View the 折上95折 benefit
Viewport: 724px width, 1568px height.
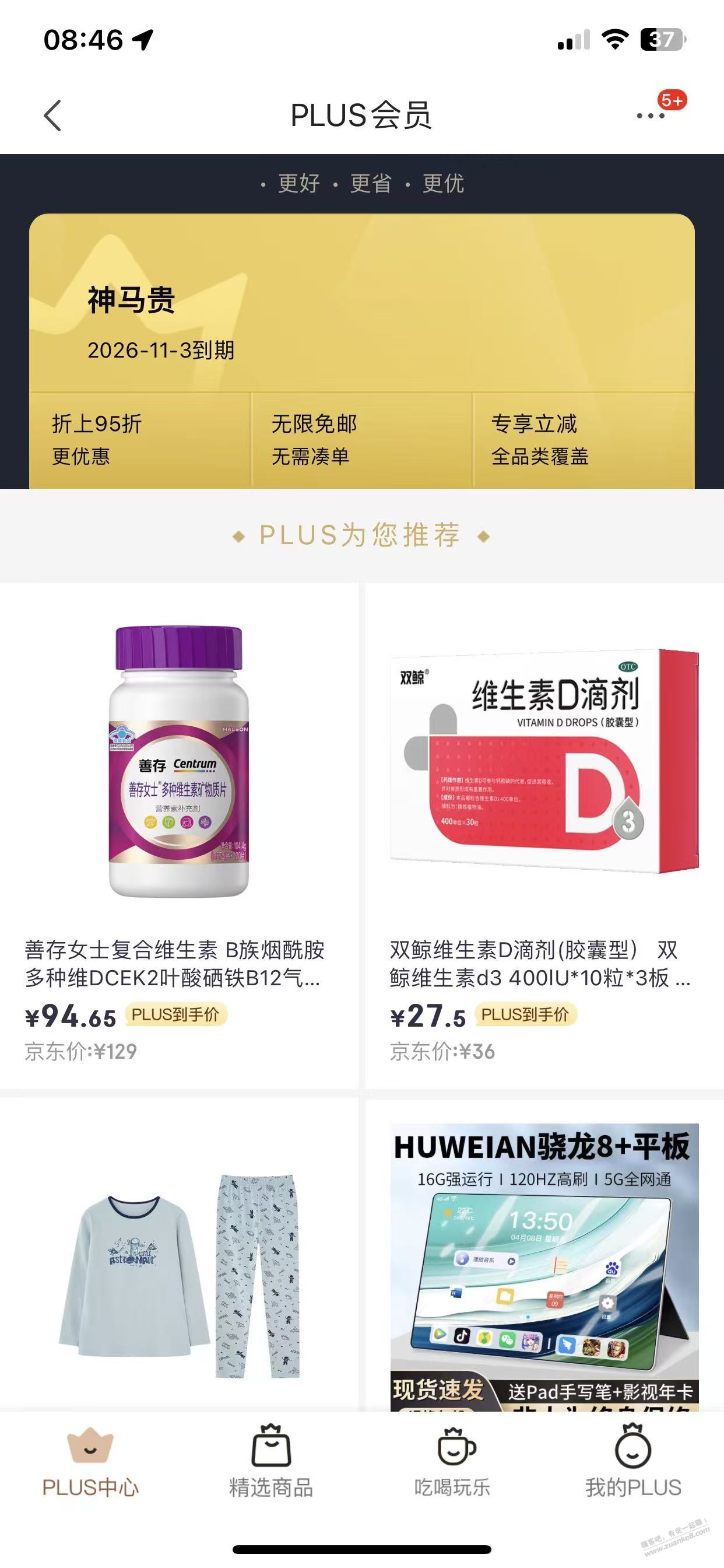140,439
